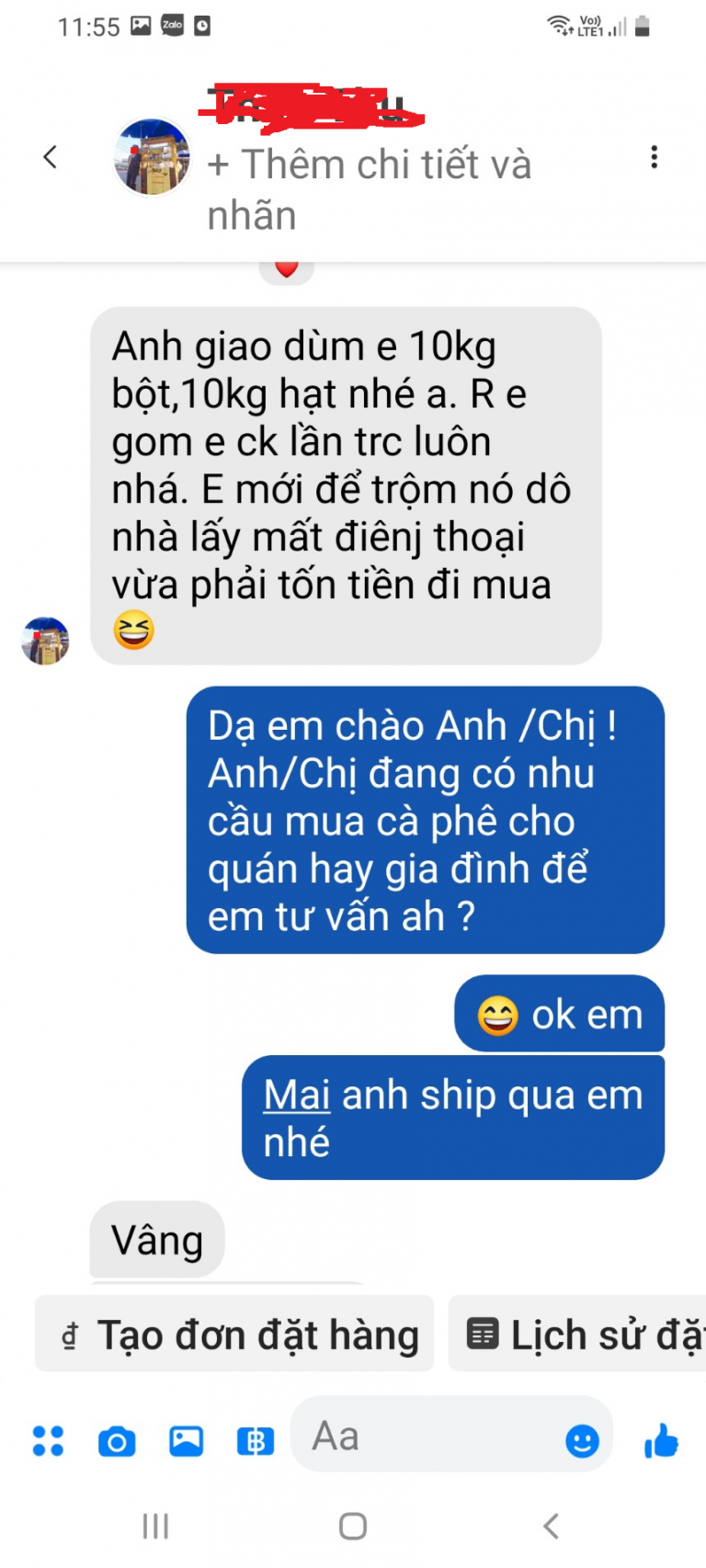Image resolution: width=706 pixels, height=1568 pixels.
Task: Focus the 'Aa' message input field
Action: coord(423,1436)
